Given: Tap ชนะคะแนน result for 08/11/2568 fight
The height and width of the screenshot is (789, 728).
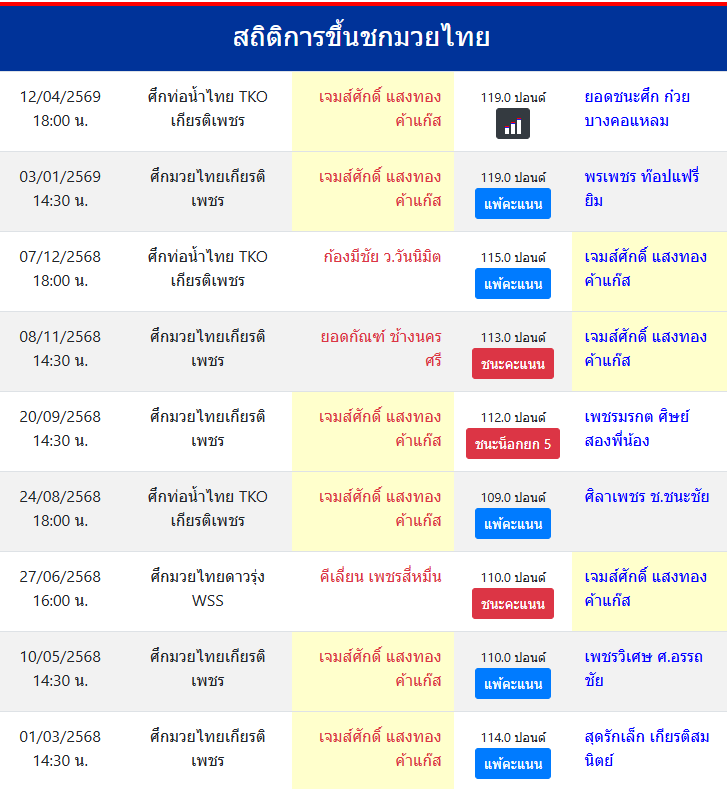Looking at the screenshot, I should pos(513,364).
